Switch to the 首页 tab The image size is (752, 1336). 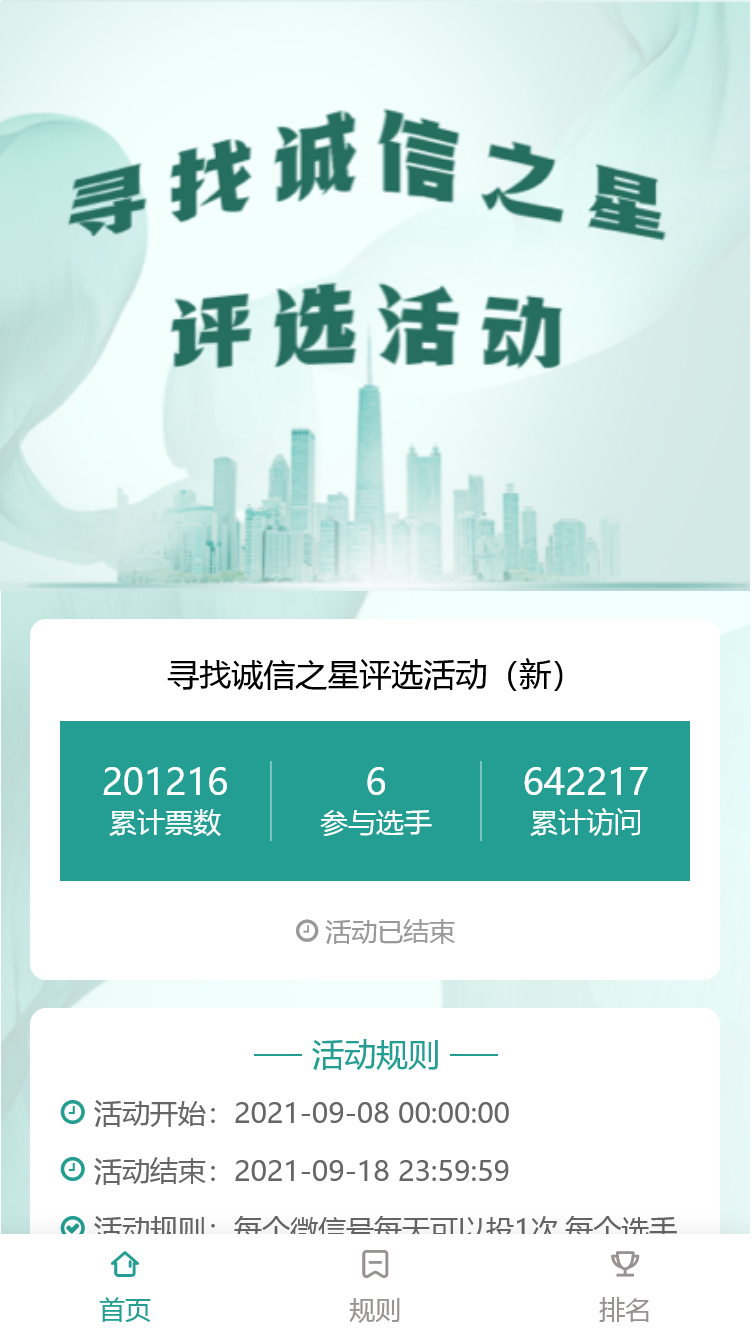tap(125, 1285)
